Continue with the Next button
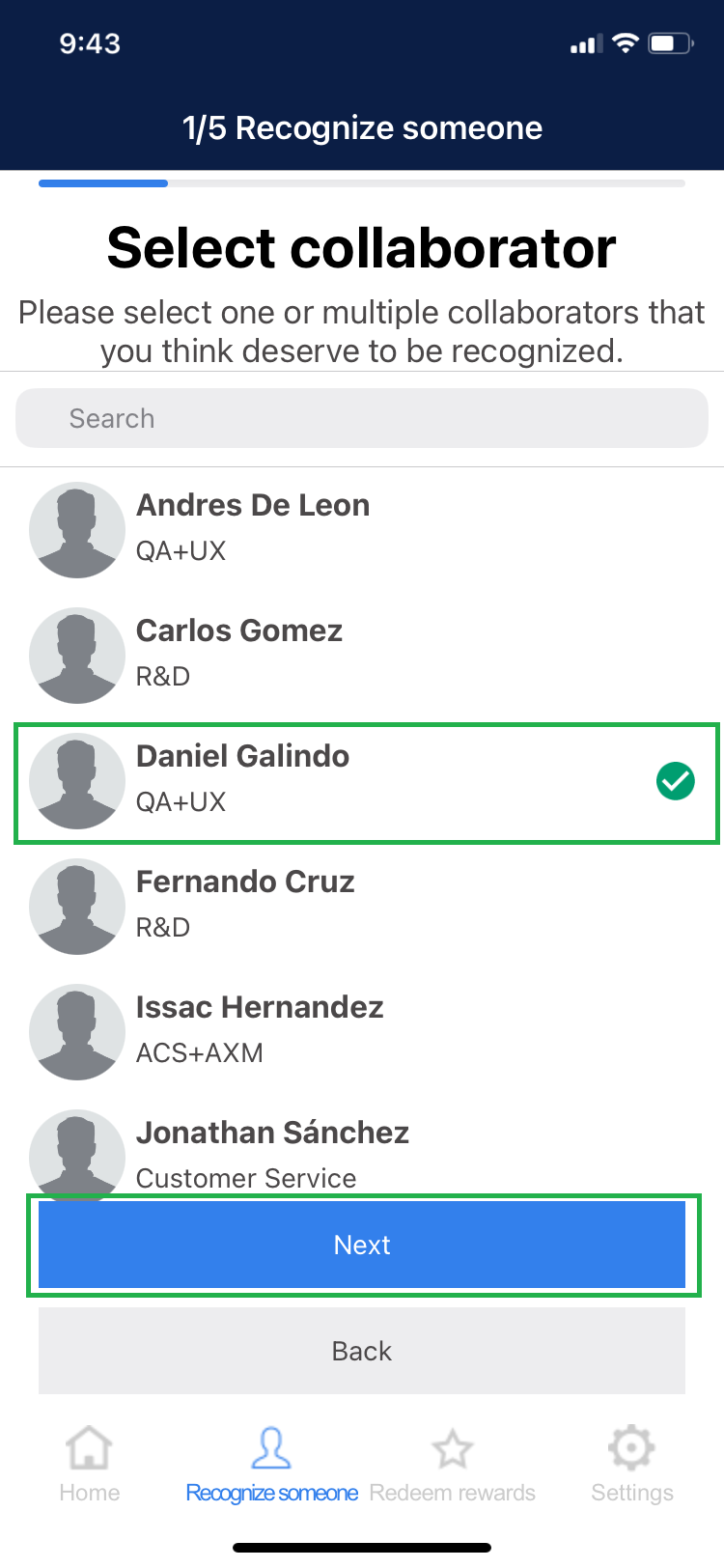 (362, 1245)
